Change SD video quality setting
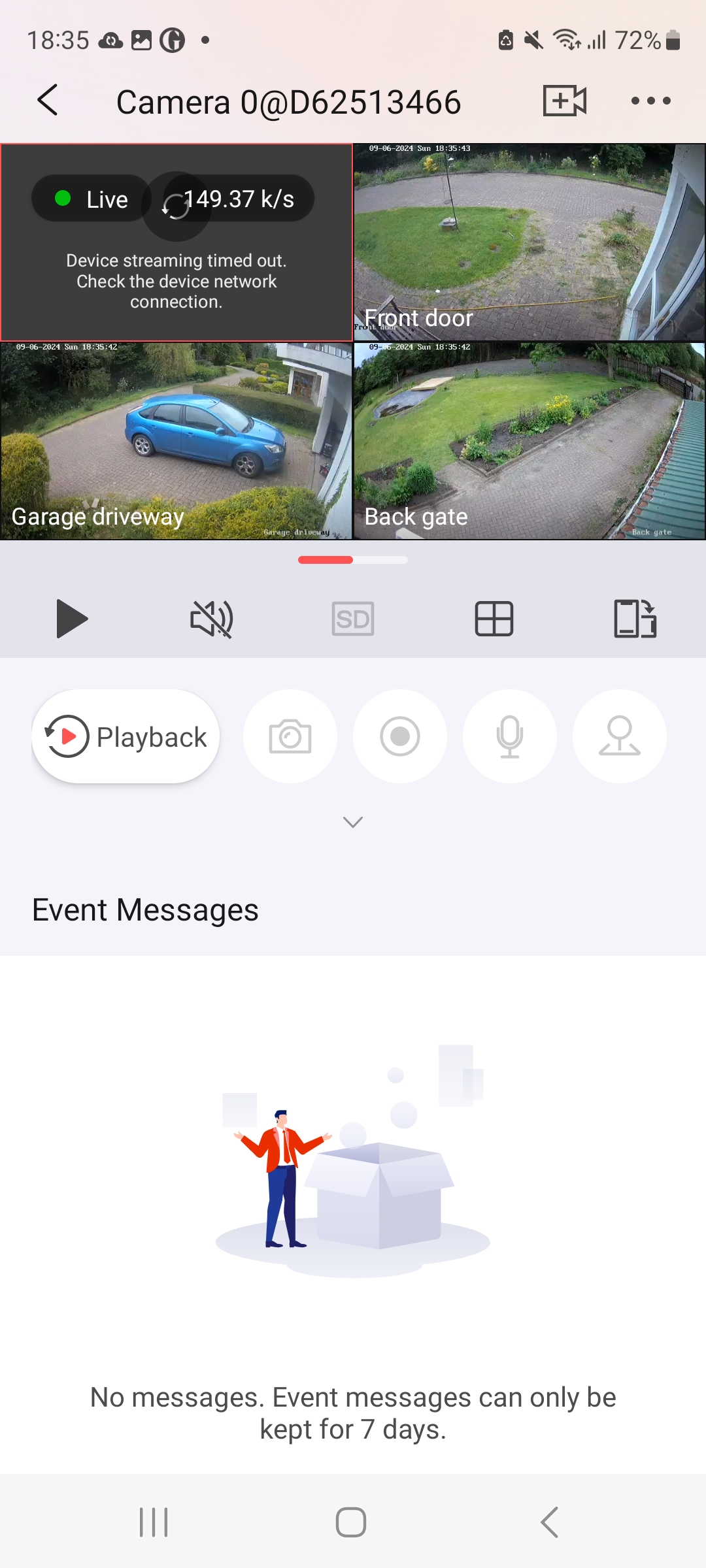The height and width of the screenshot is (1568, 706). point(353,618)
